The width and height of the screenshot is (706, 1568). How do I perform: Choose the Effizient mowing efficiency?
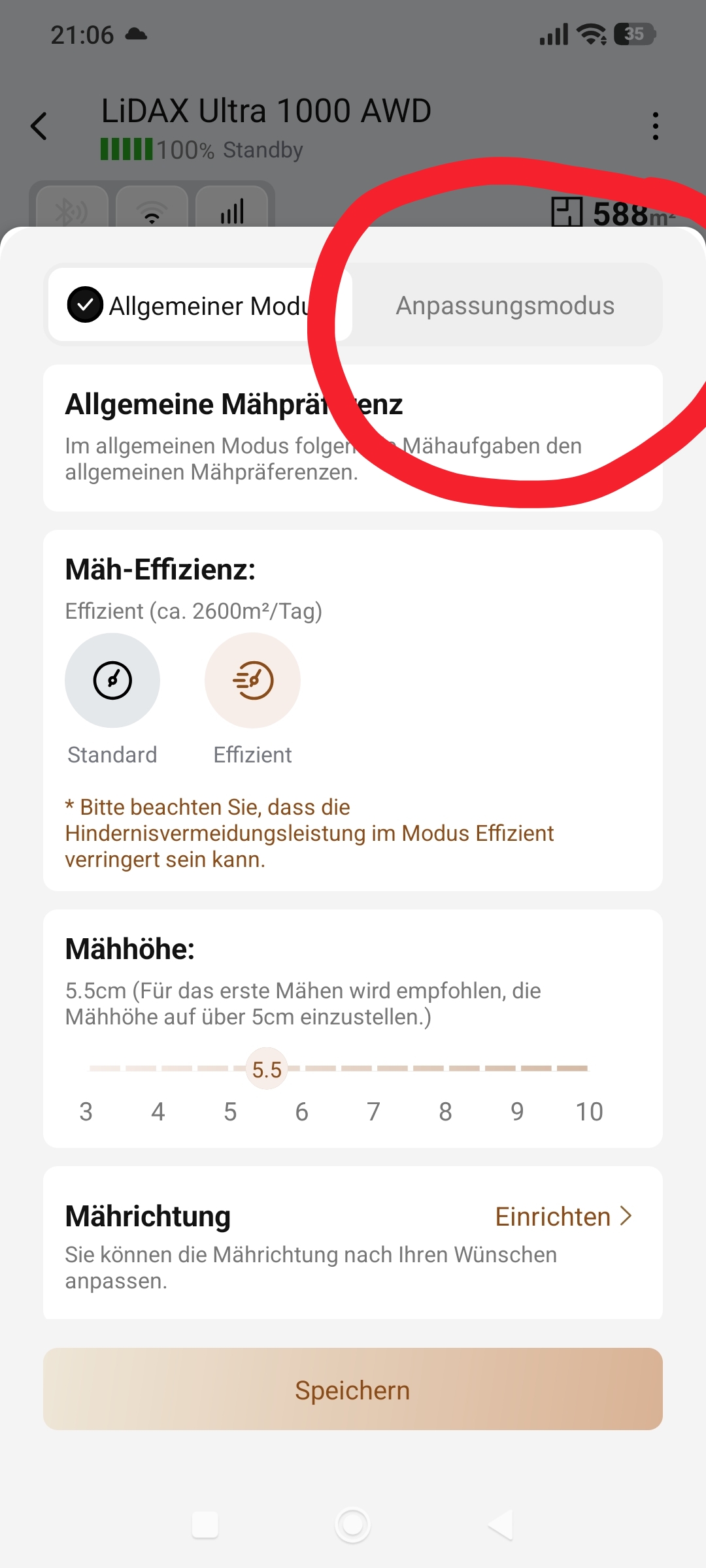[252, 680]
